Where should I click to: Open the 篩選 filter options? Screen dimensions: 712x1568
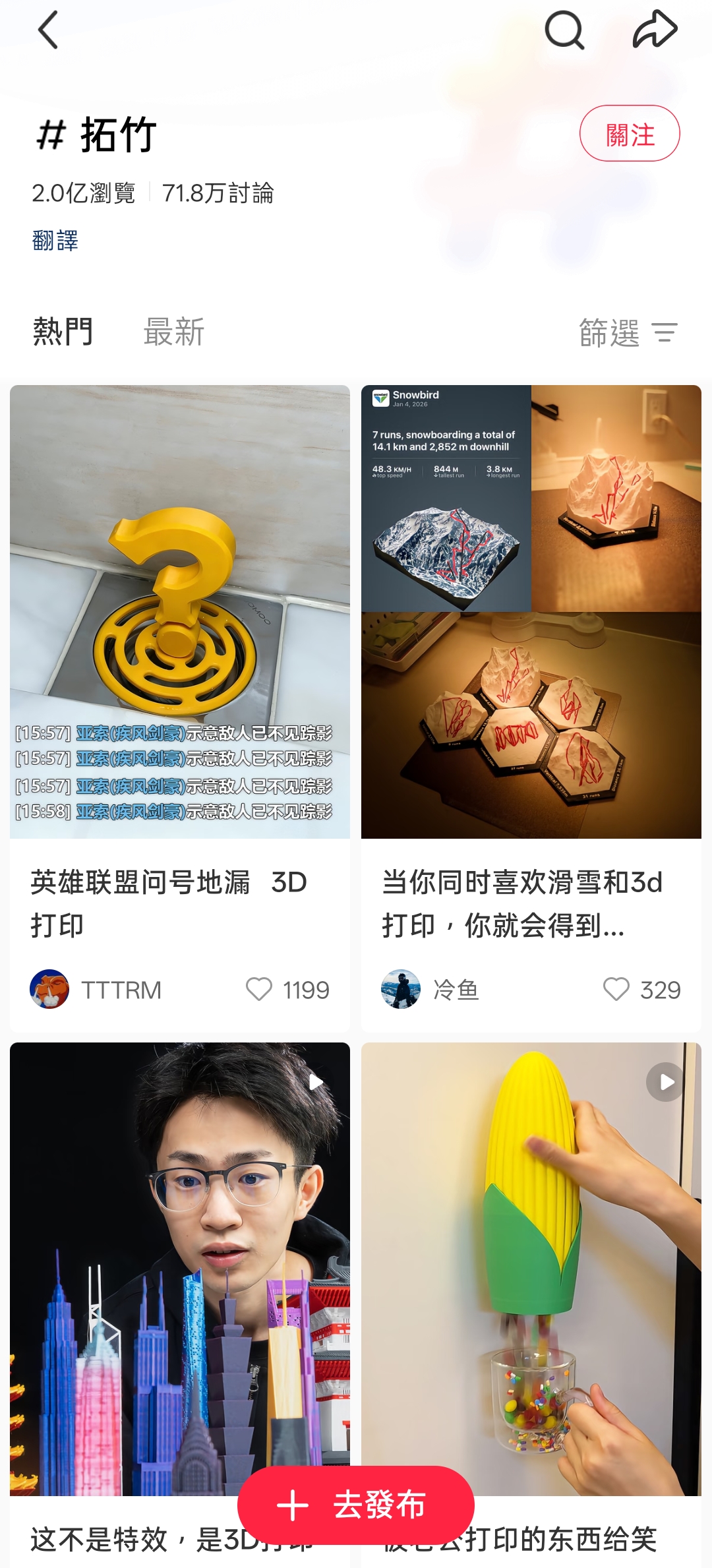628,332
